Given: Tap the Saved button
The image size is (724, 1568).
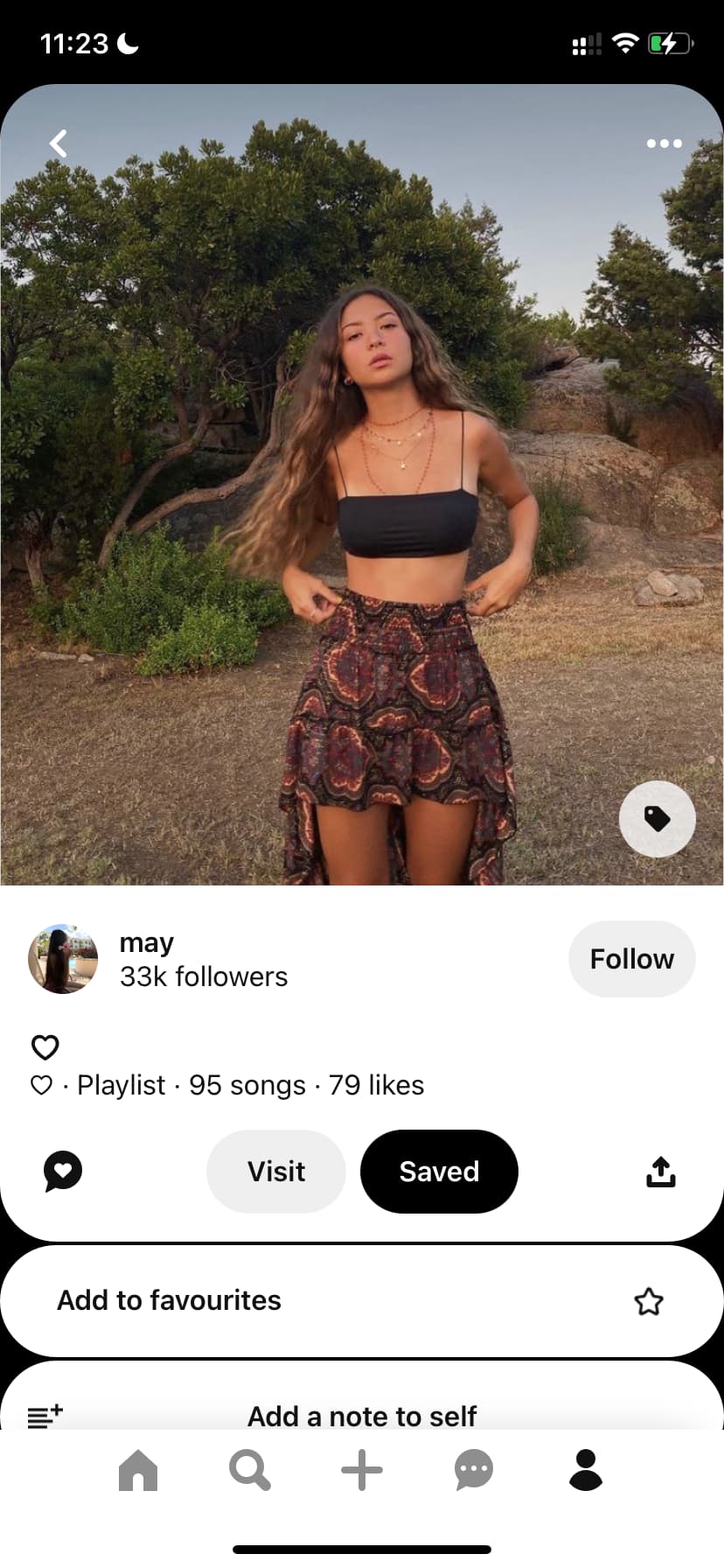Looking at the screenshot, I should 439,1172.
